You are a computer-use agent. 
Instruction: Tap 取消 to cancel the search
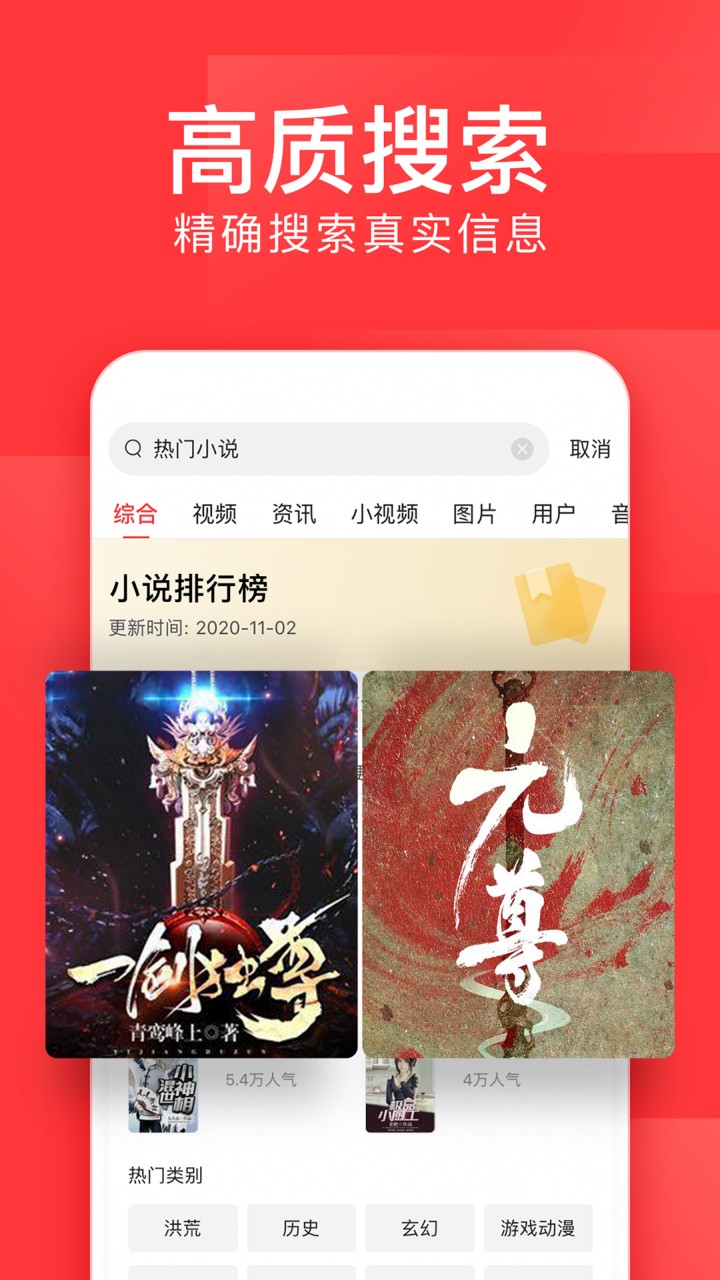tap(593, 447)
